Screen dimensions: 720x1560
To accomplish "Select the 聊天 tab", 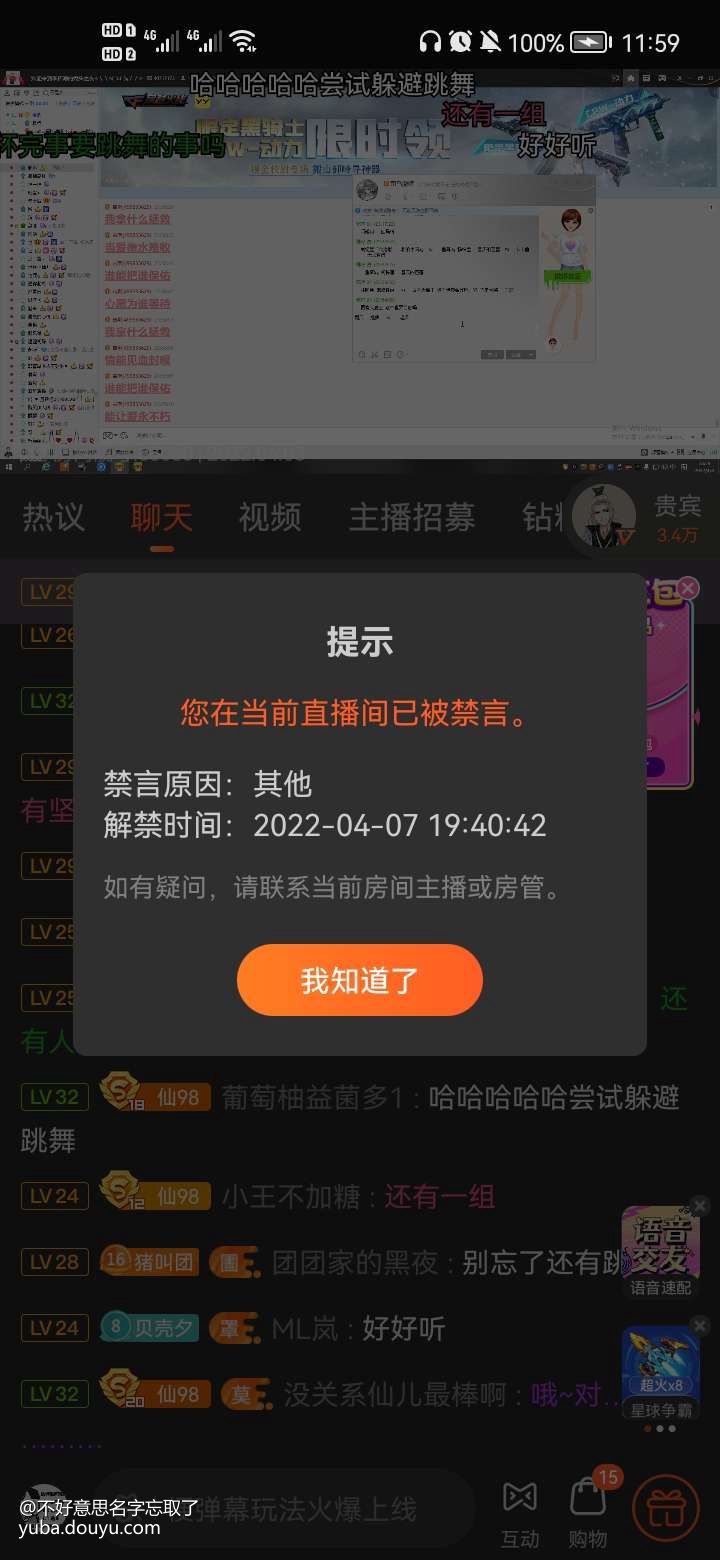I will click(x=161, y=517).
